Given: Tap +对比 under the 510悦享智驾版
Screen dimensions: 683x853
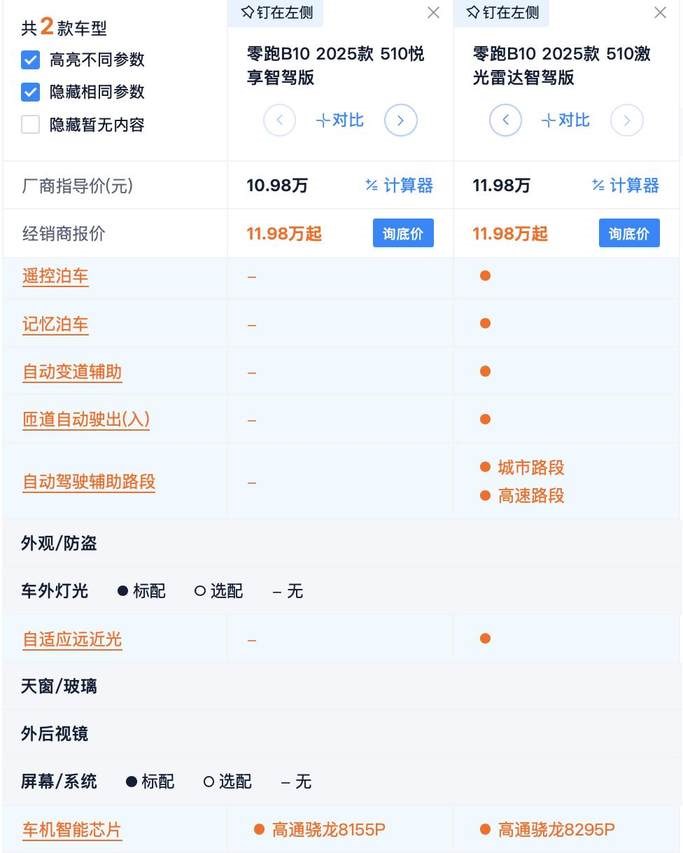Looking at the screenshot, I should coord(340,121).
